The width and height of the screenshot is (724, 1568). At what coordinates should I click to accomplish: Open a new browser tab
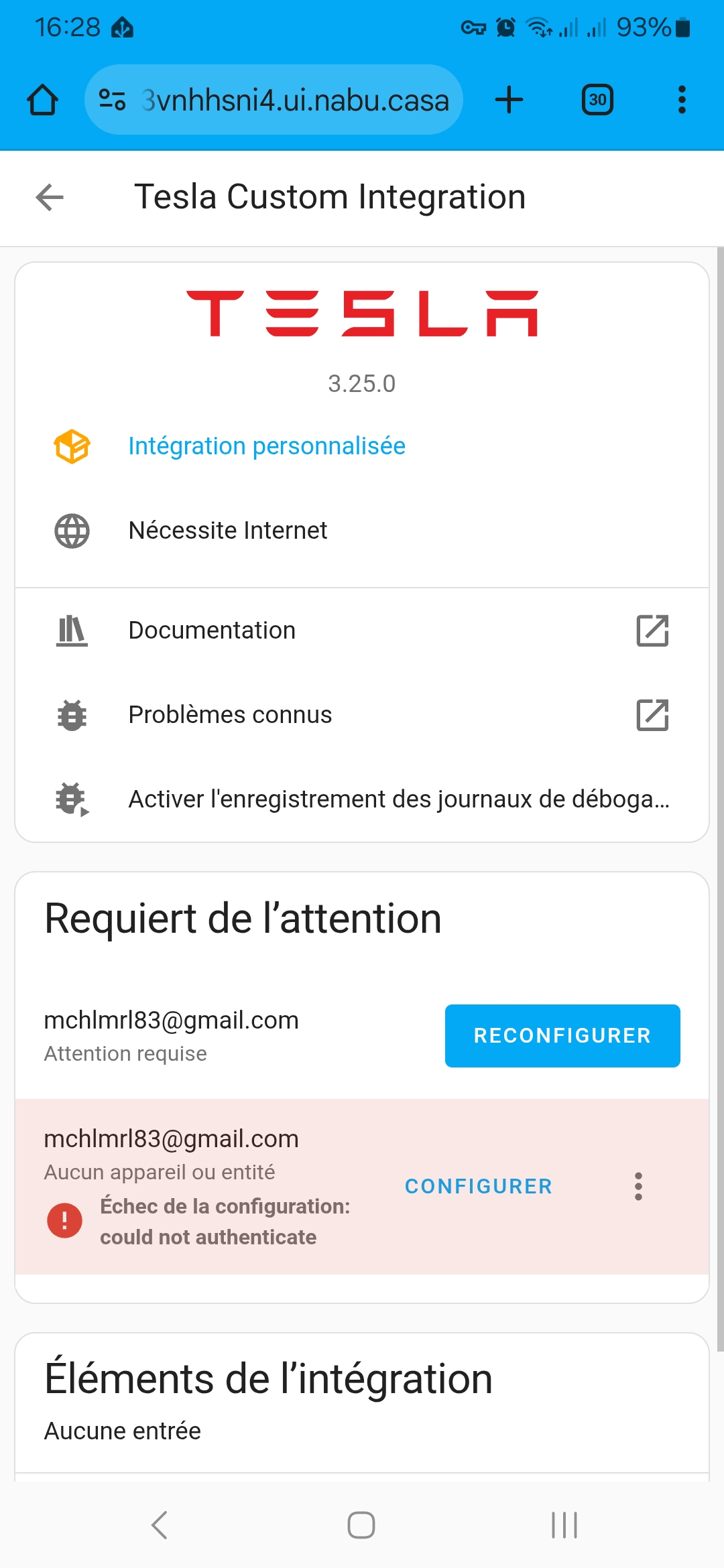click(x=509, y=100)
